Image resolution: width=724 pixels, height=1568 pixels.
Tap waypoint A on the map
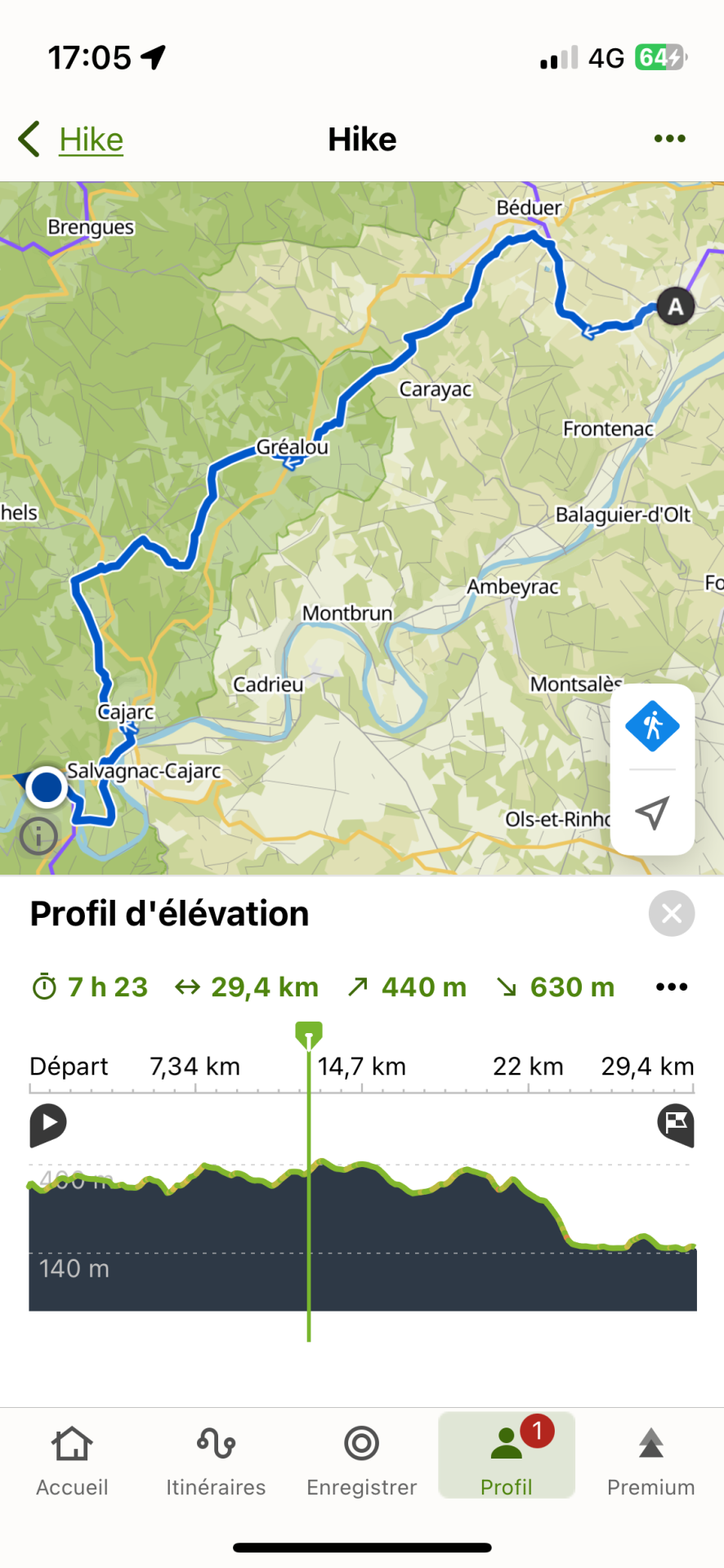click(x=675, y=307)
